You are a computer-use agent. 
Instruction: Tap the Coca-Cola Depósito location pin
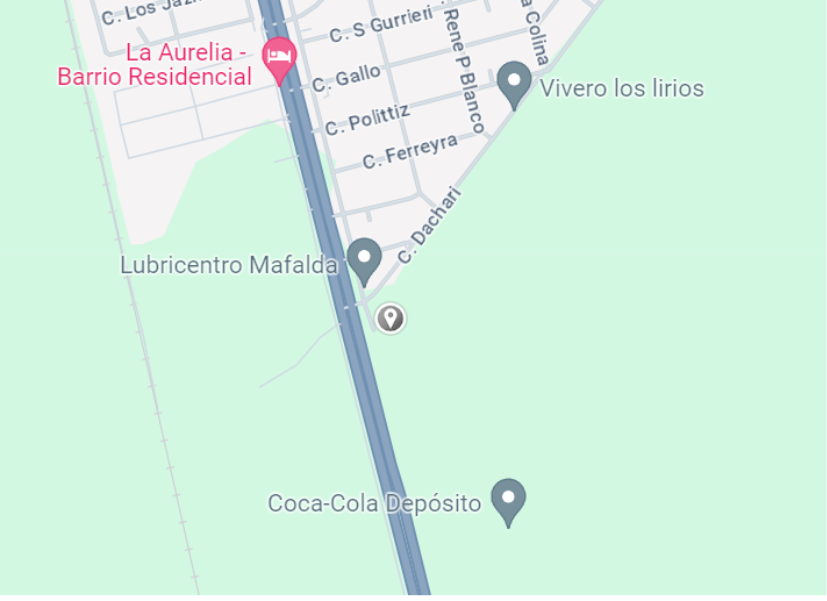coord(508,499)
